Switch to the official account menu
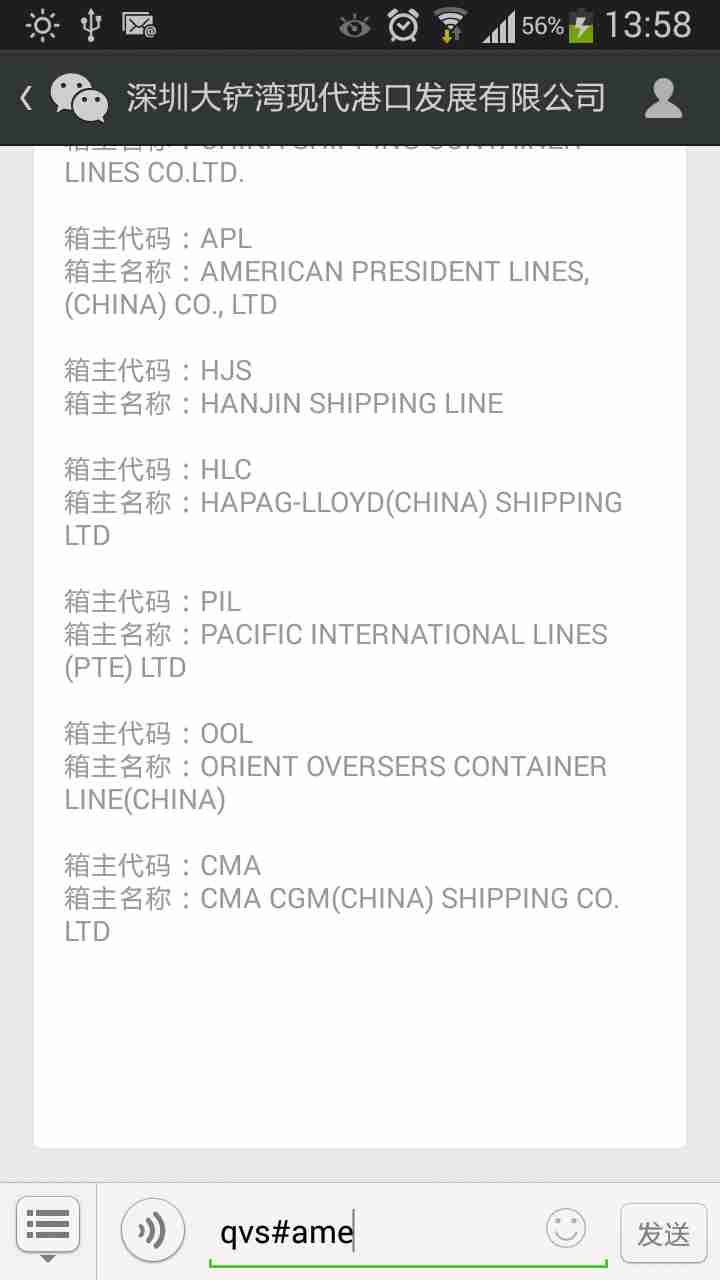The height and width of the screenshot is (1280, 720). pyautogui.click(x=47, y=1226)
